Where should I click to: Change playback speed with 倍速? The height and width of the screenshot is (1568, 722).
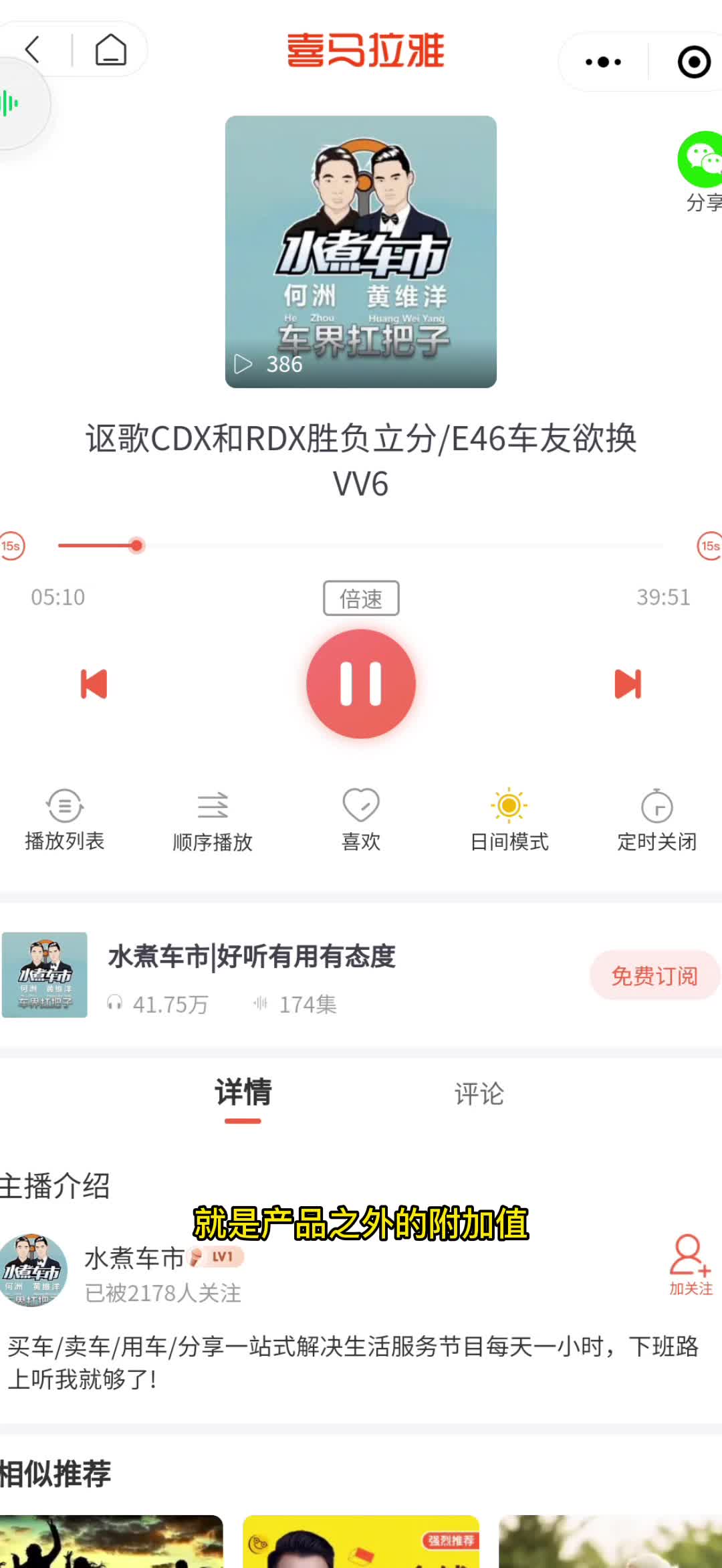tap(361, 598)
